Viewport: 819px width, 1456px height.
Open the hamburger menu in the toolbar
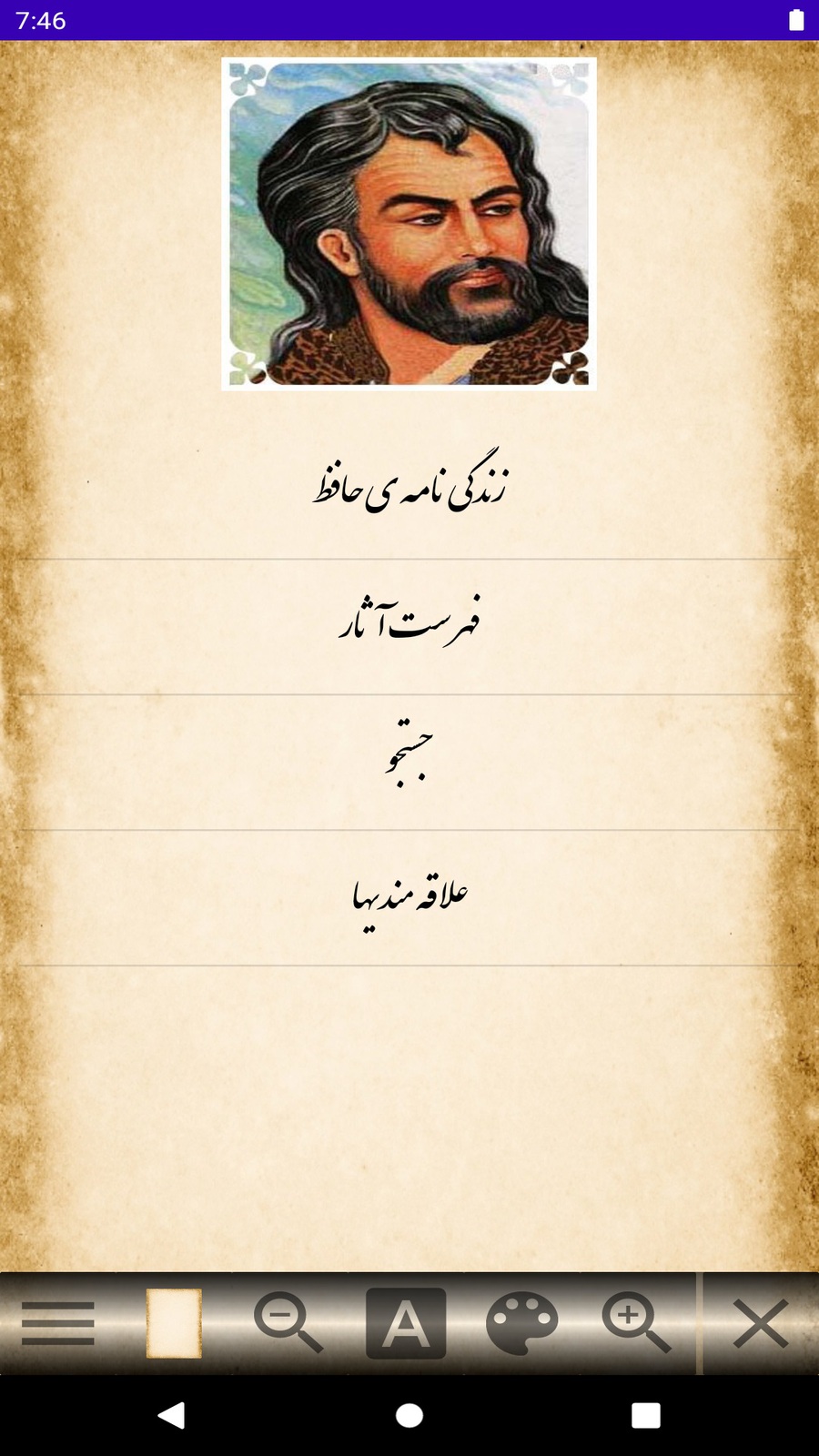pyautogui.click(x=58, y=1323)
